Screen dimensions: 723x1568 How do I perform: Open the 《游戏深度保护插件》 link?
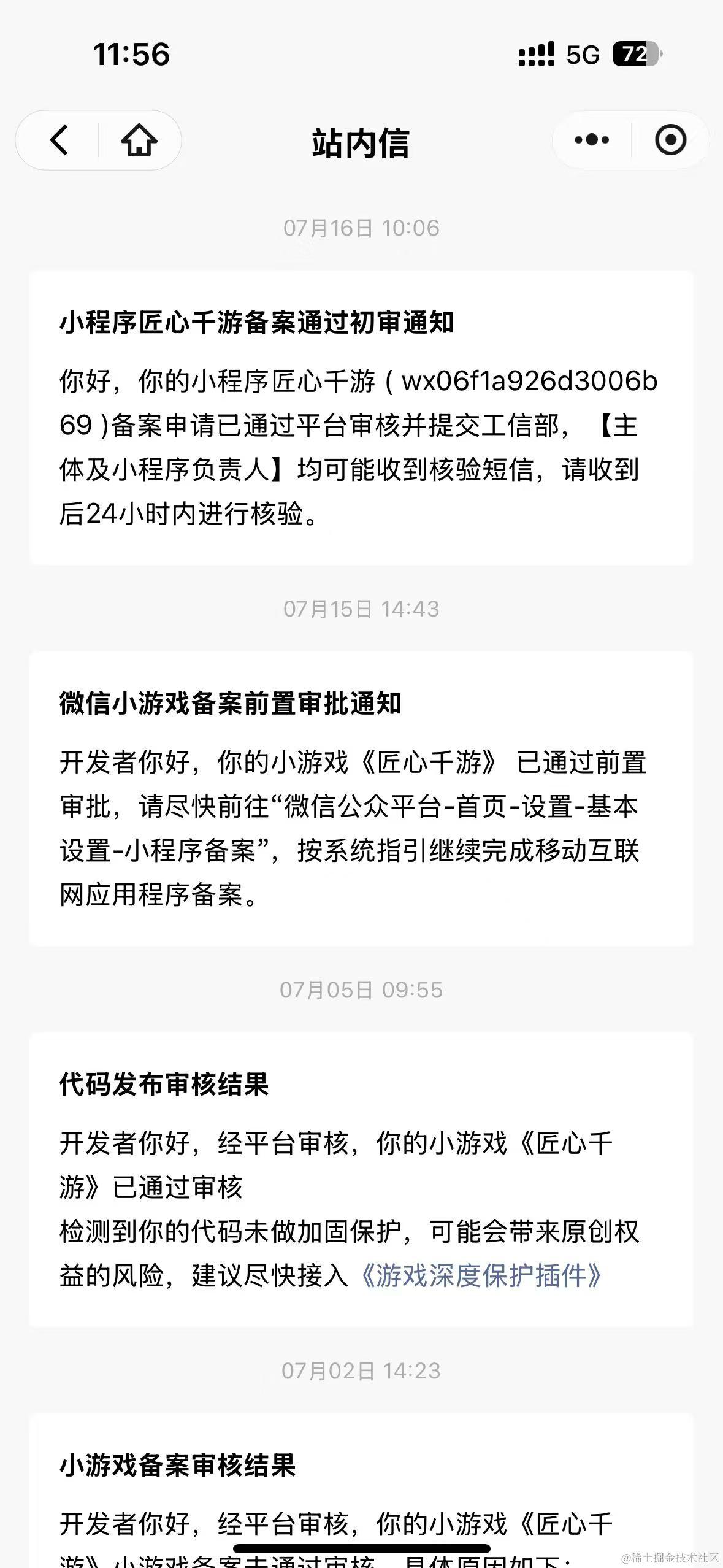click(x=480, y=1276)
